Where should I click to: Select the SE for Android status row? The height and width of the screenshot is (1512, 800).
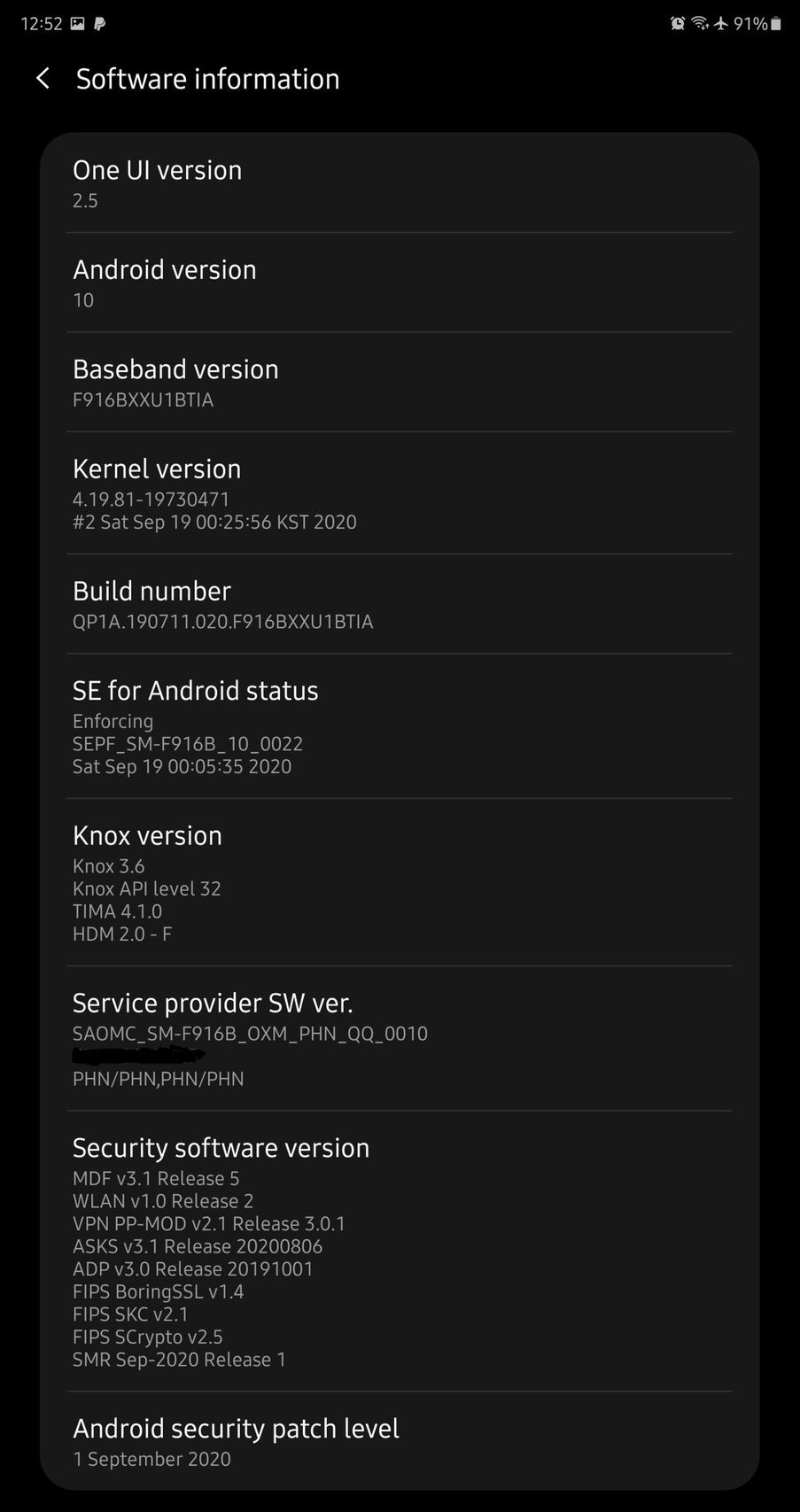[x=399, y=726]
